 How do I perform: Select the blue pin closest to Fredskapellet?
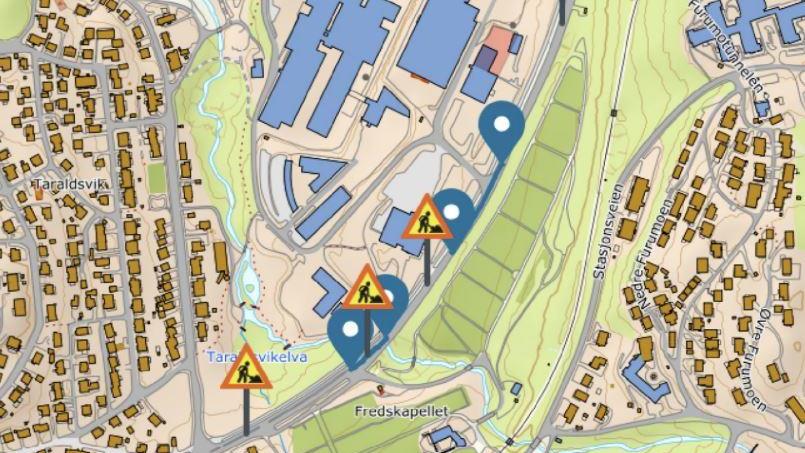[349, 331]
